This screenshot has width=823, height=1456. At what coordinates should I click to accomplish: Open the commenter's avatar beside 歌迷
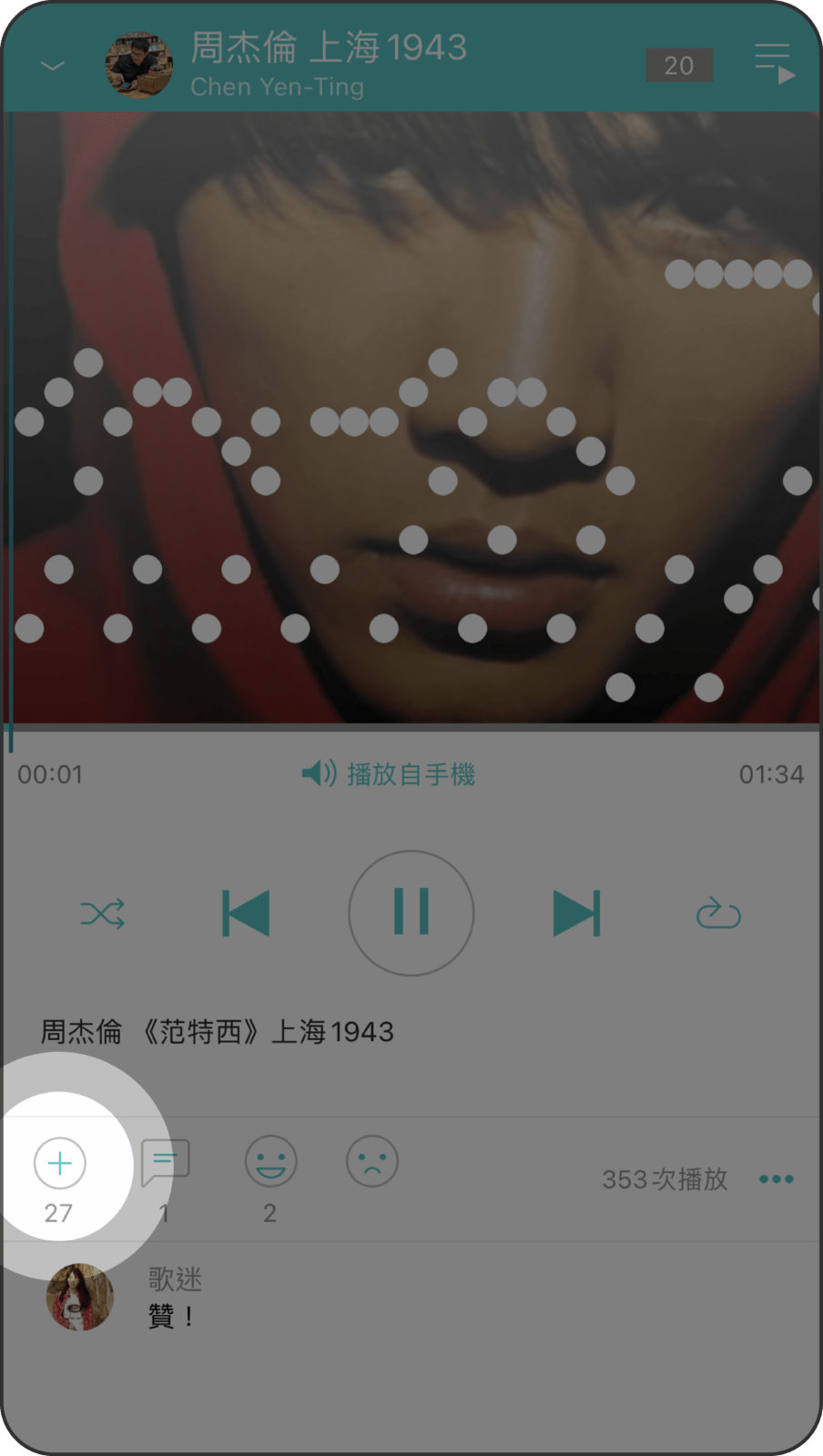(80, 1297)
